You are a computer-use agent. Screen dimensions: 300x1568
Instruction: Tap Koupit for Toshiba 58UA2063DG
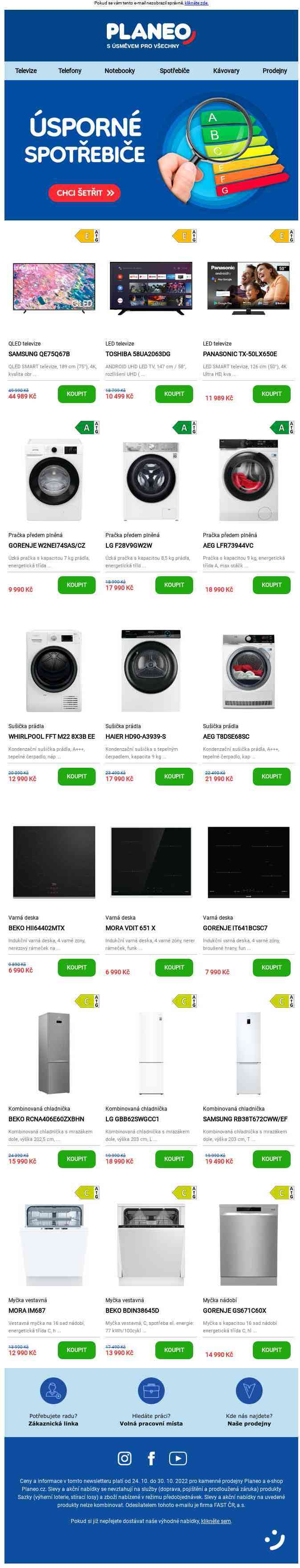click(174, 394)
